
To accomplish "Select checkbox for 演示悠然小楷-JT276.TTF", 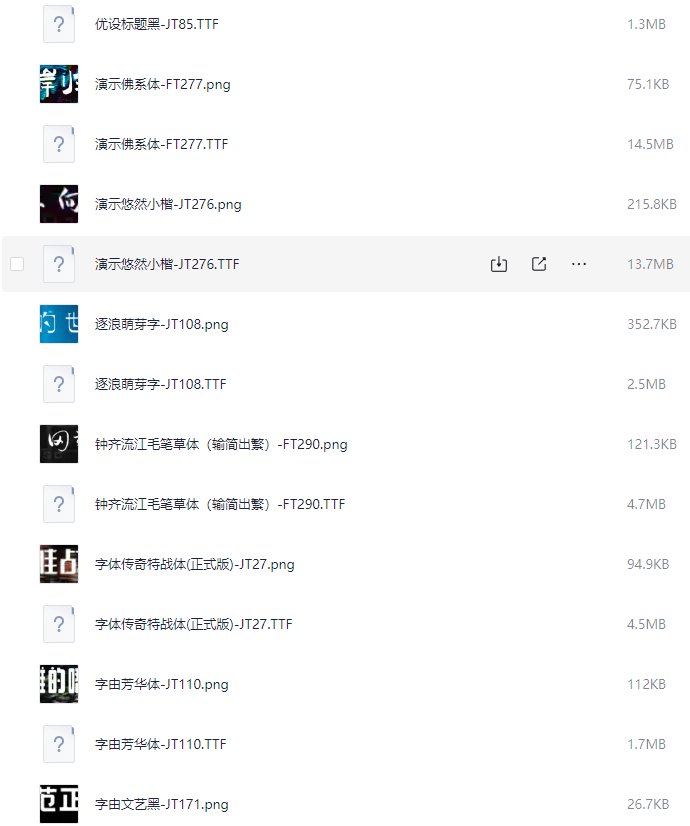I will coord(17,264).
